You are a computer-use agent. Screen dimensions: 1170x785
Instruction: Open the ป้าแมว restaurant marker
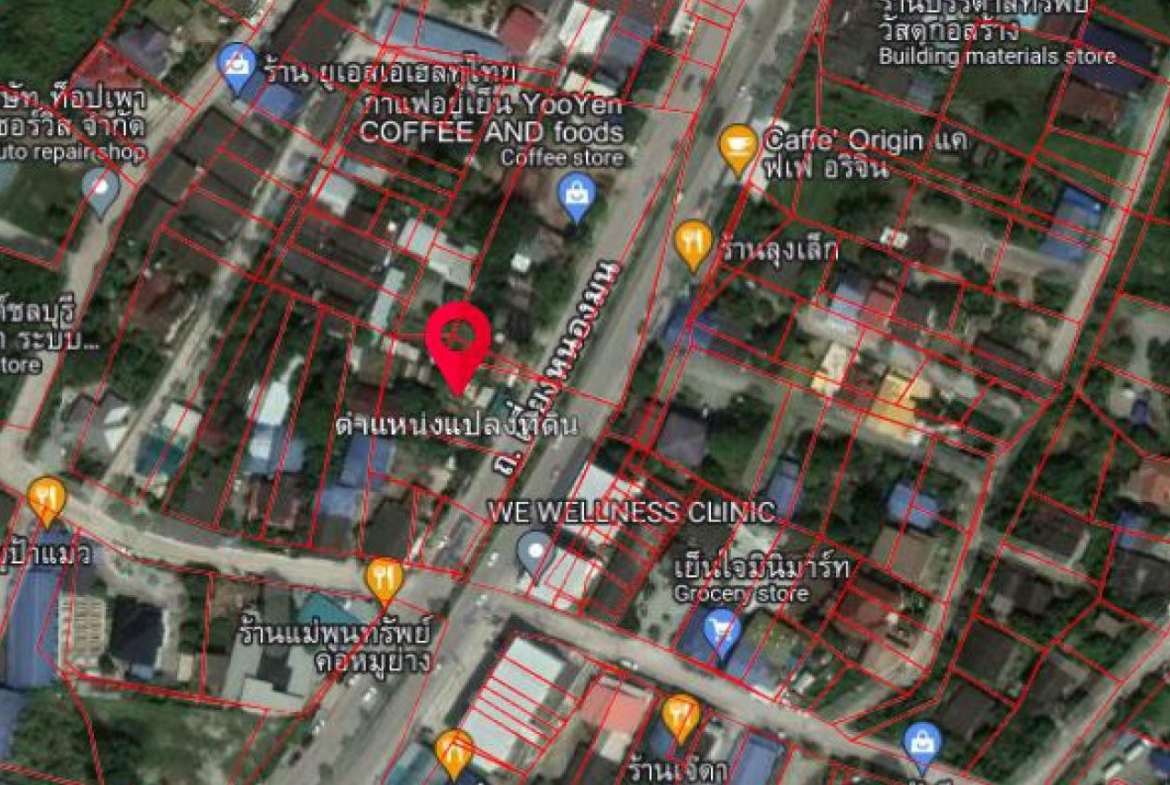(47, 498)
